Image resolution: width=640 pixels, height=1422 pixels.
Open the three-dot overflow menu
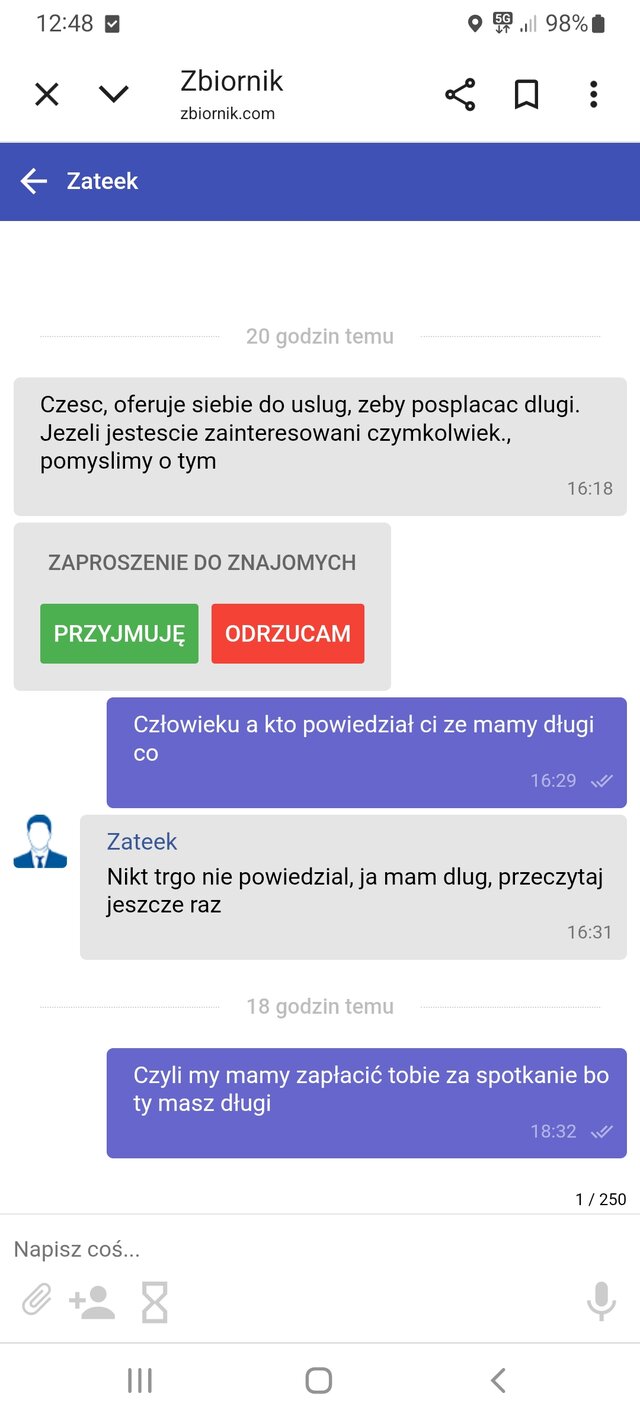coord(593,95)
